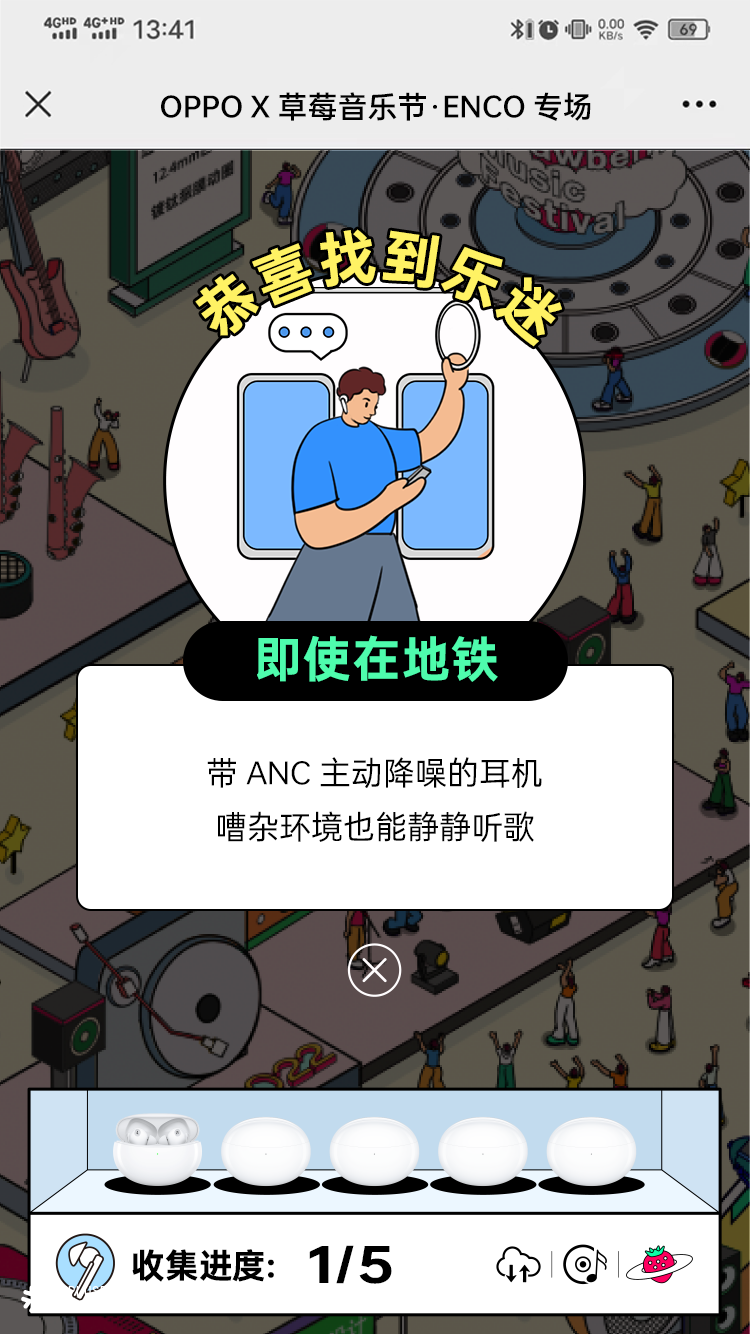Open the strawberry planet icon
Image resolution: width=750 pixels, height=1334 pixels.
(659, 1263)
